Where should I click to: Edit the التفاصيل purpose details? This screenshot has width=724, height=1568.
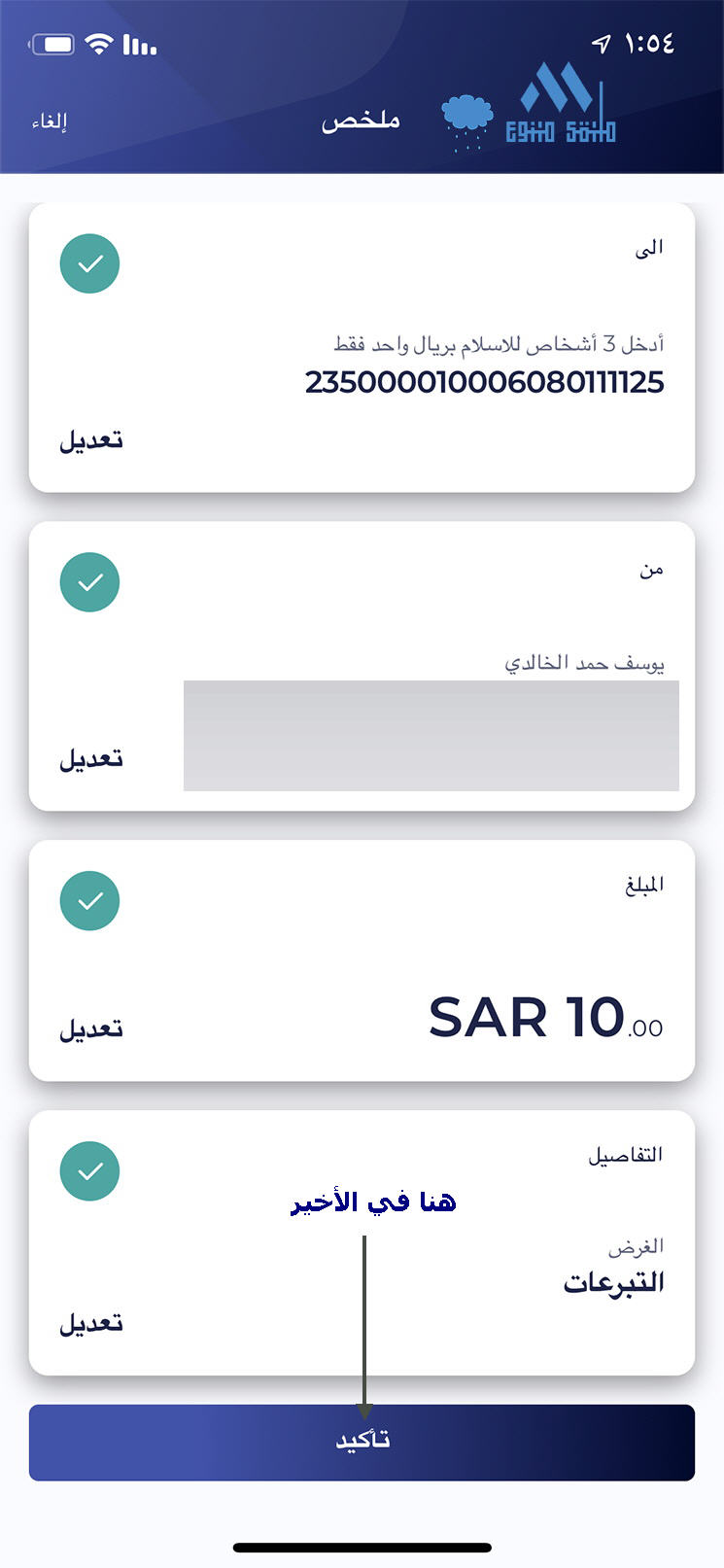[91, 1323]
